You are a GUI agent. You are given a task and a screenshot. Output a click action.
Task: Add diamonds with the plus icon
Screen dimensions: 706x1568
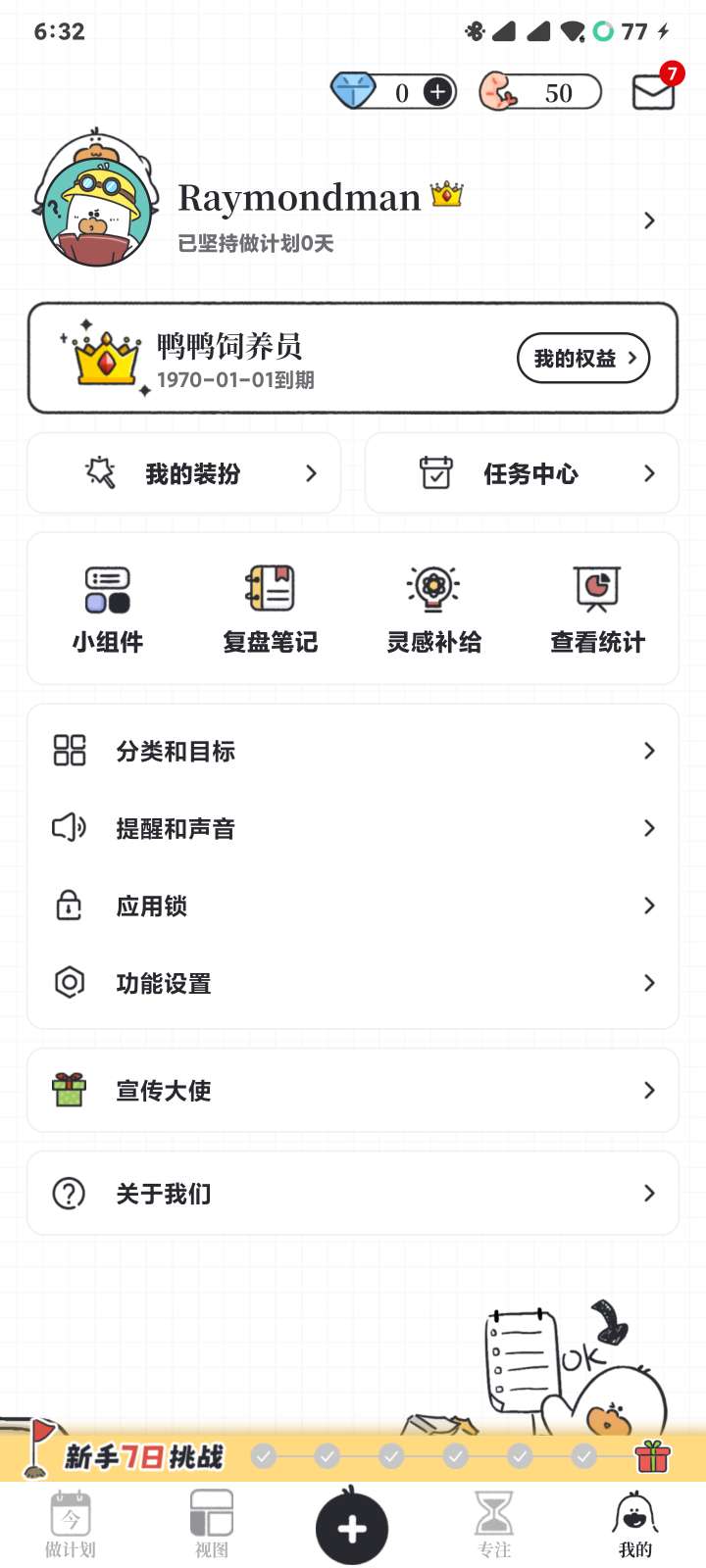tap(437, 92)
